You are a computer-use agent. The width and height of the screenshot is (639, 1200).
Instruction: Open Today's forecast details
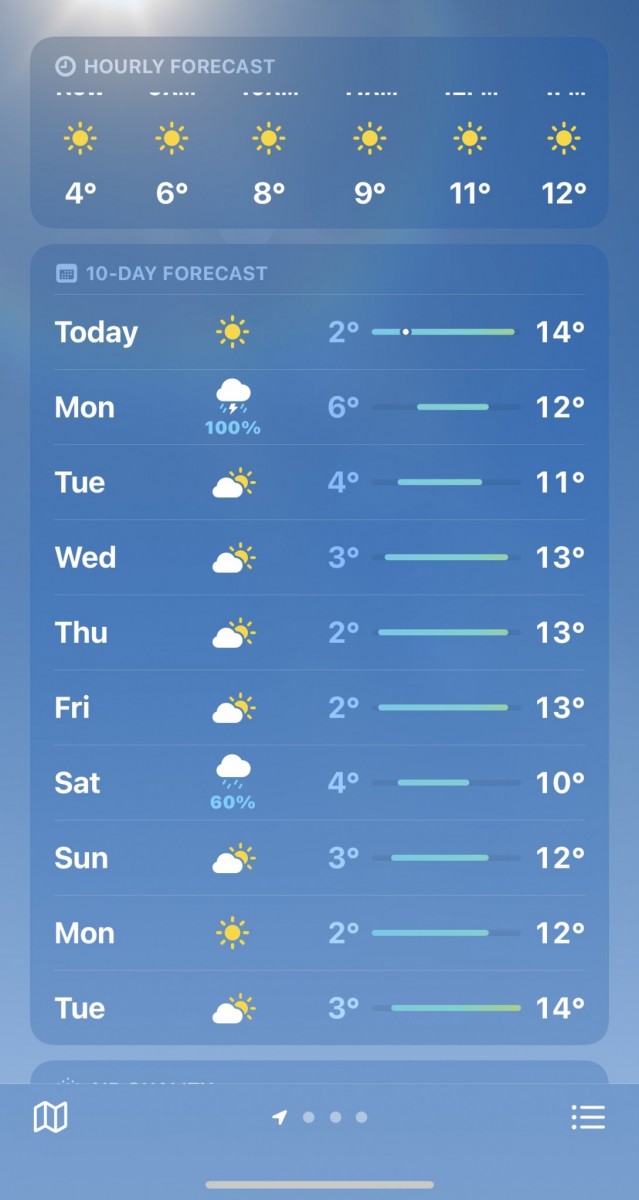(x=319, y=332)
